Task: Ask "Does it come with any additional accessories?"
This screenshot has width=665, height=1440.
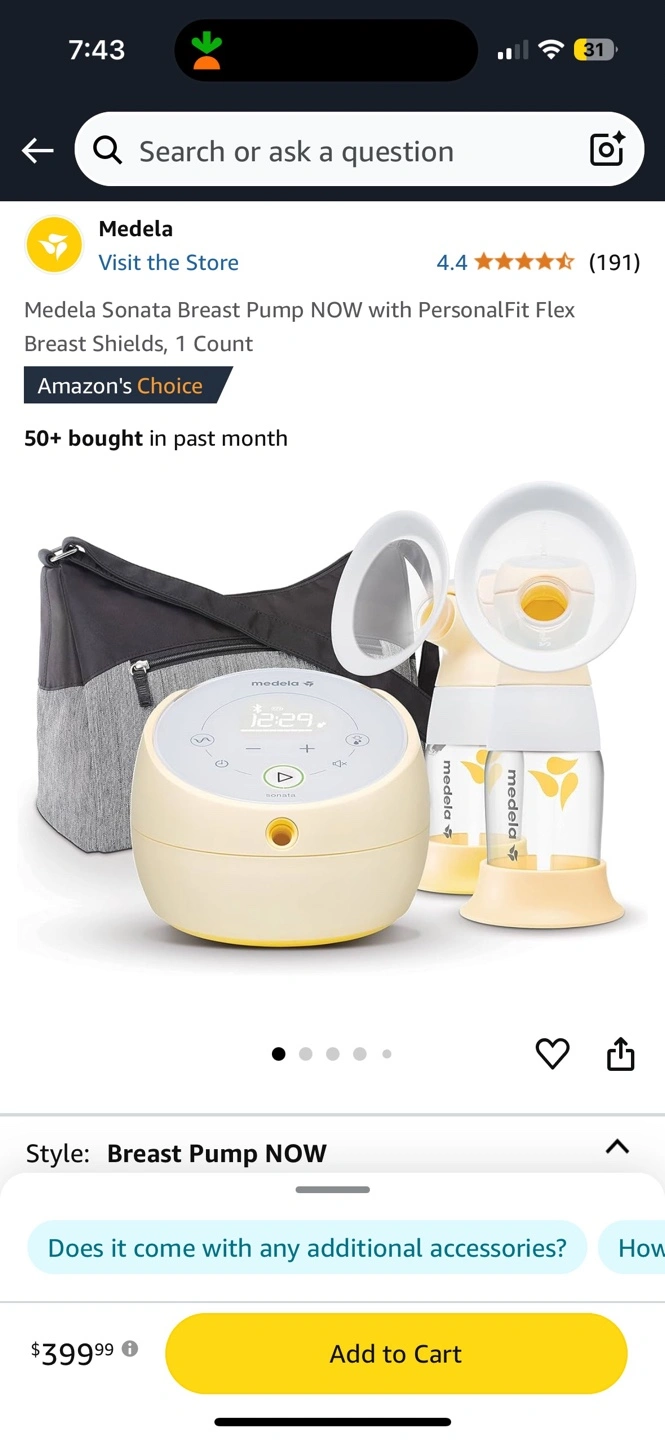Action: [x=307, y=1248]
